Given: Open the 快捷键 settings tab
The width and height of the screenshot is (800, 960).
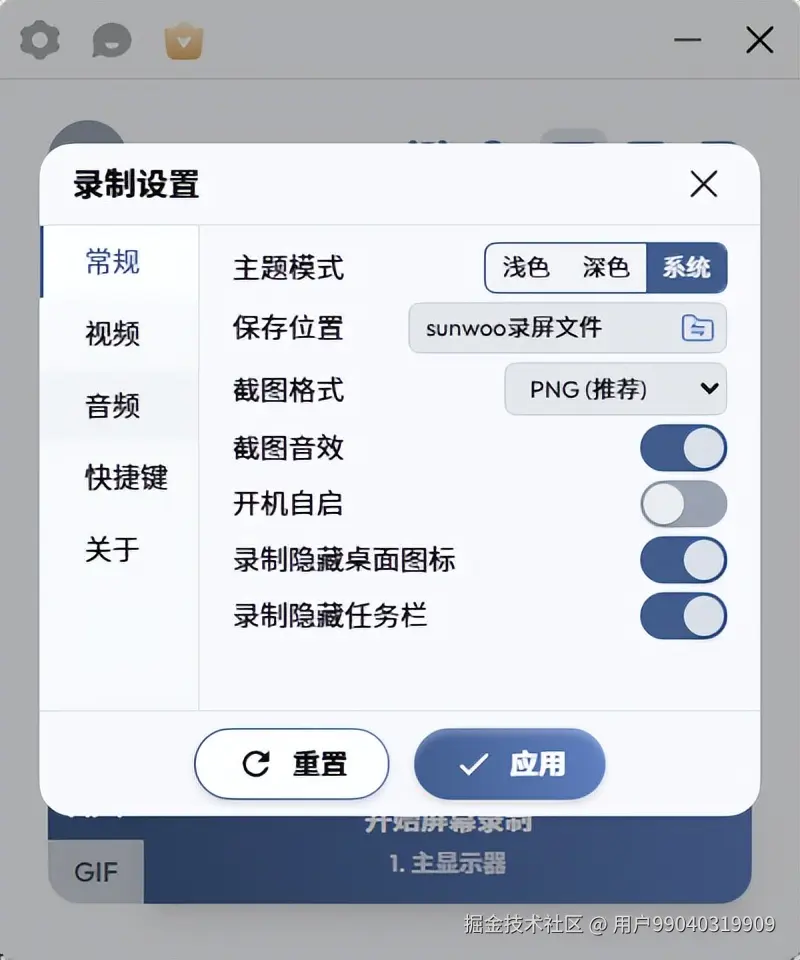Looking at the screenshot, I should click(x=126, y=478).
